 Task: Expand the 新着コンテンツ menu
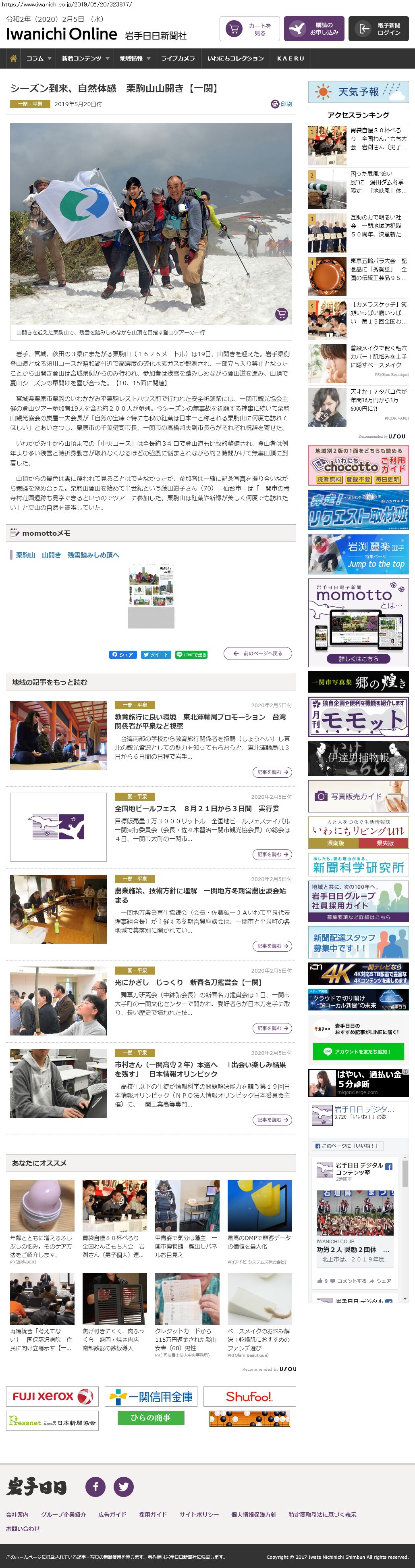click(85, 58)
